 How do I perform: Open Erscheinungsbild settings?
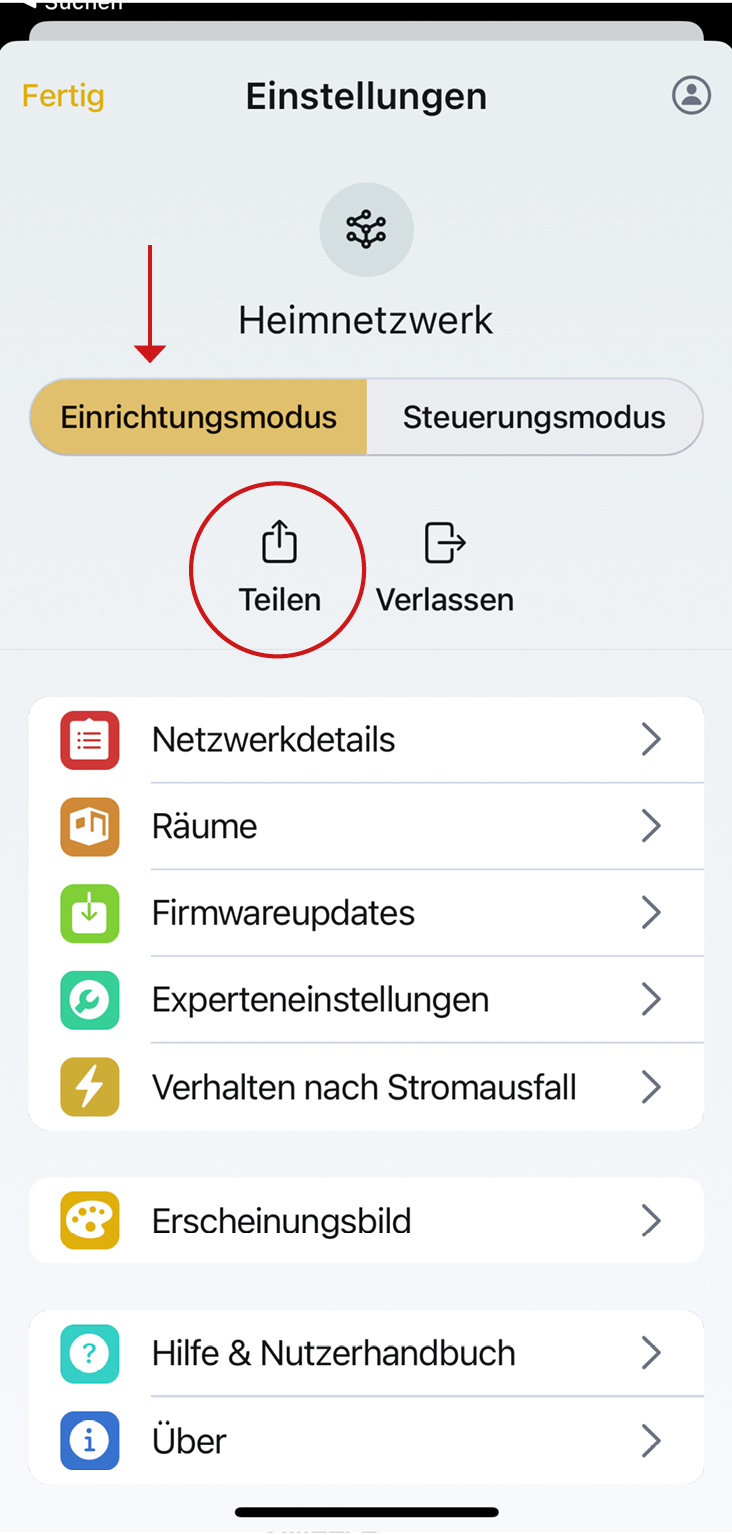366,1221
